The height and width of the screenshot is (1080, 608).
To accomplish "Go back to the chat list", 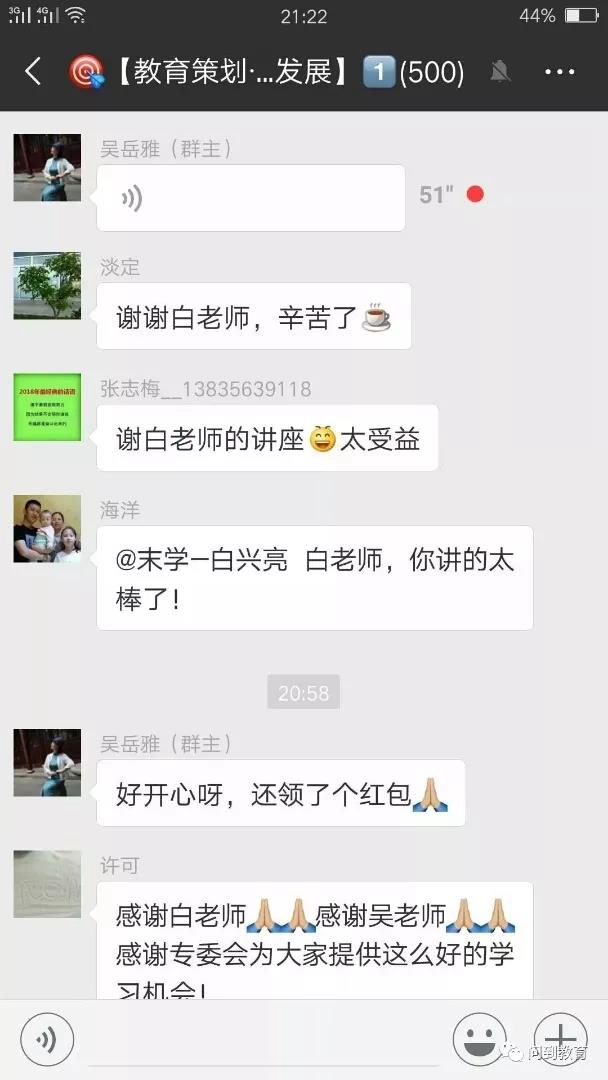I will click(33, 71).
